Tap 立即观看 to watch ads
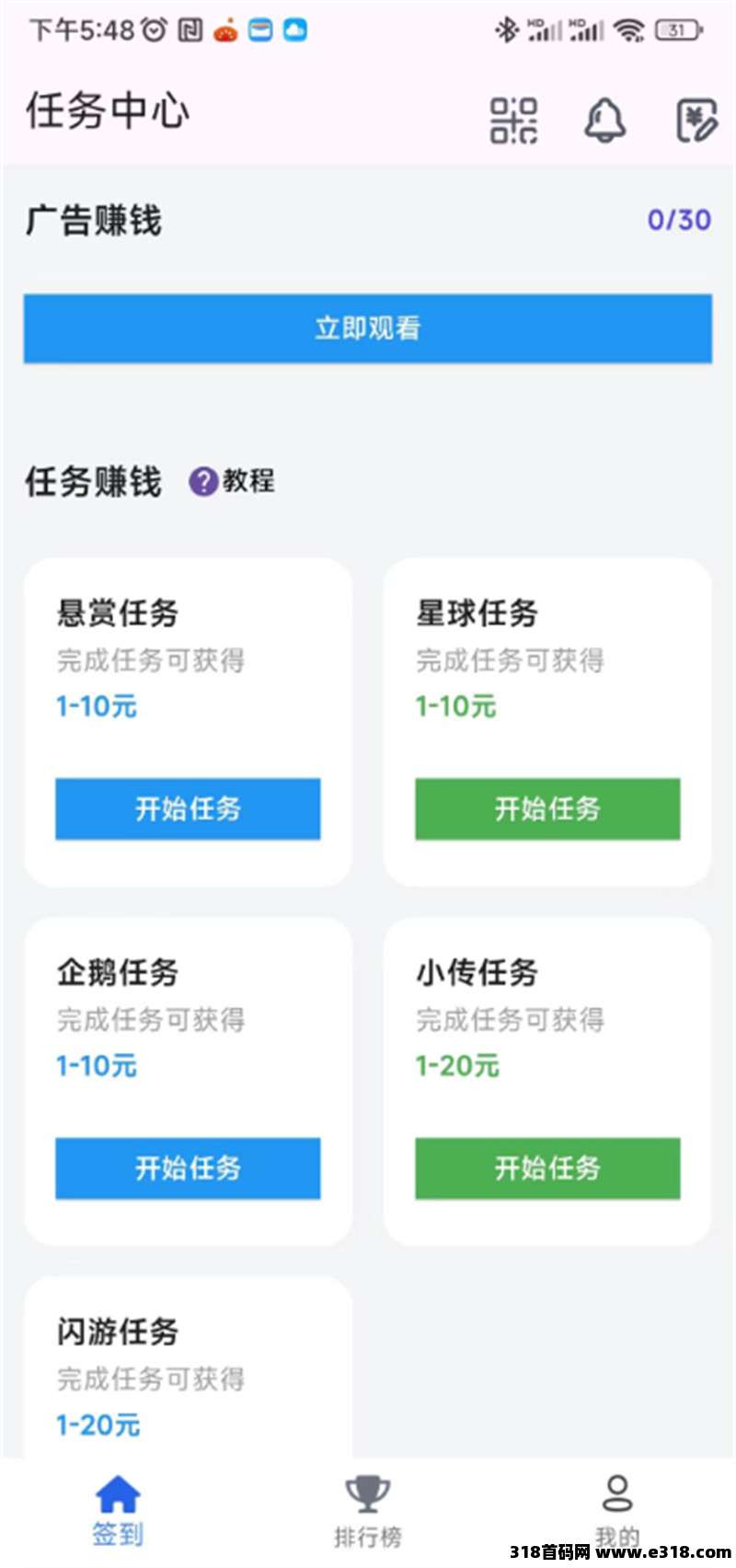 (x=368, y=328)
